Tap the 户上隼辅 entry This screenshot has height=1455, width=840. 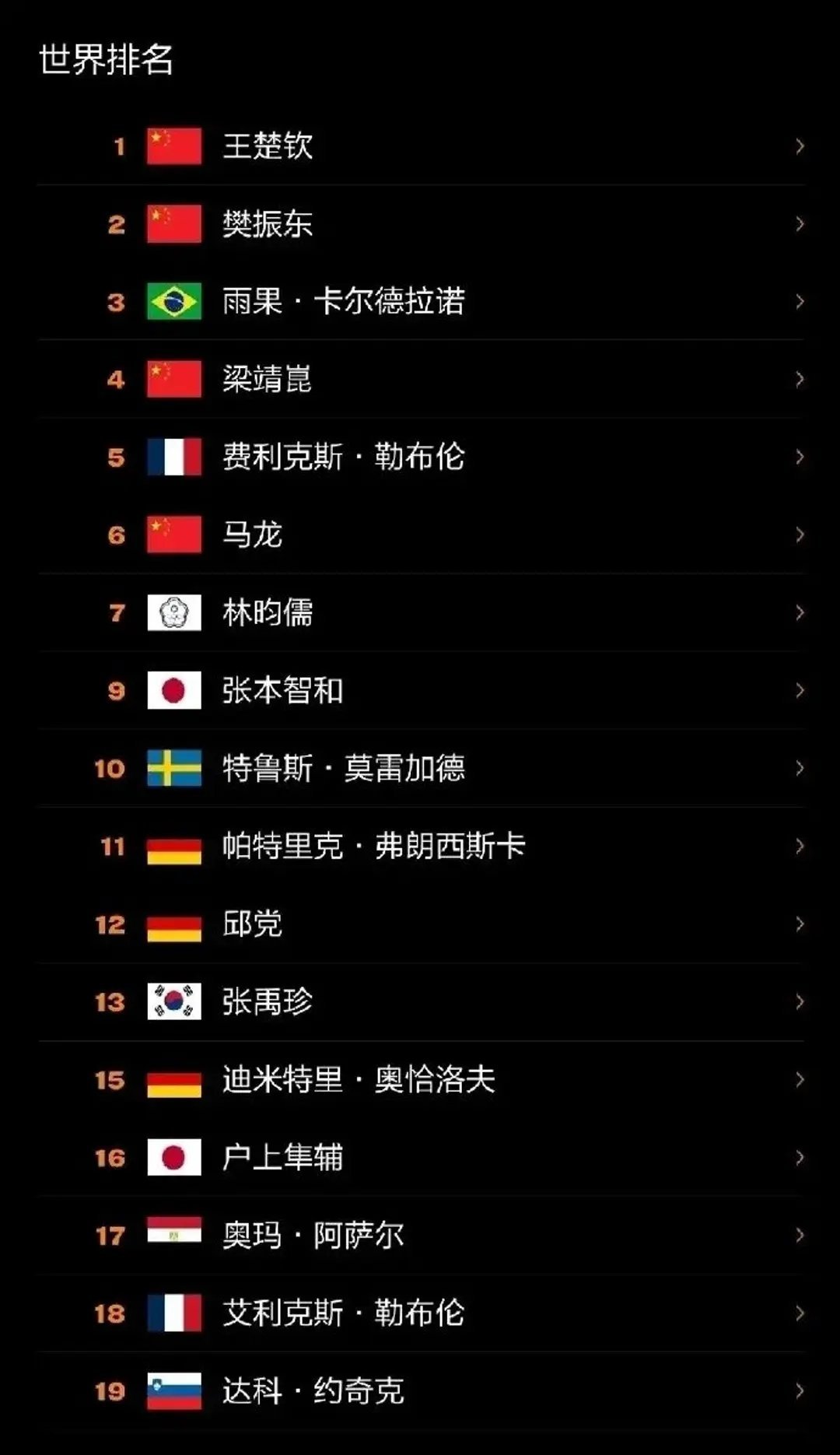421,1157
